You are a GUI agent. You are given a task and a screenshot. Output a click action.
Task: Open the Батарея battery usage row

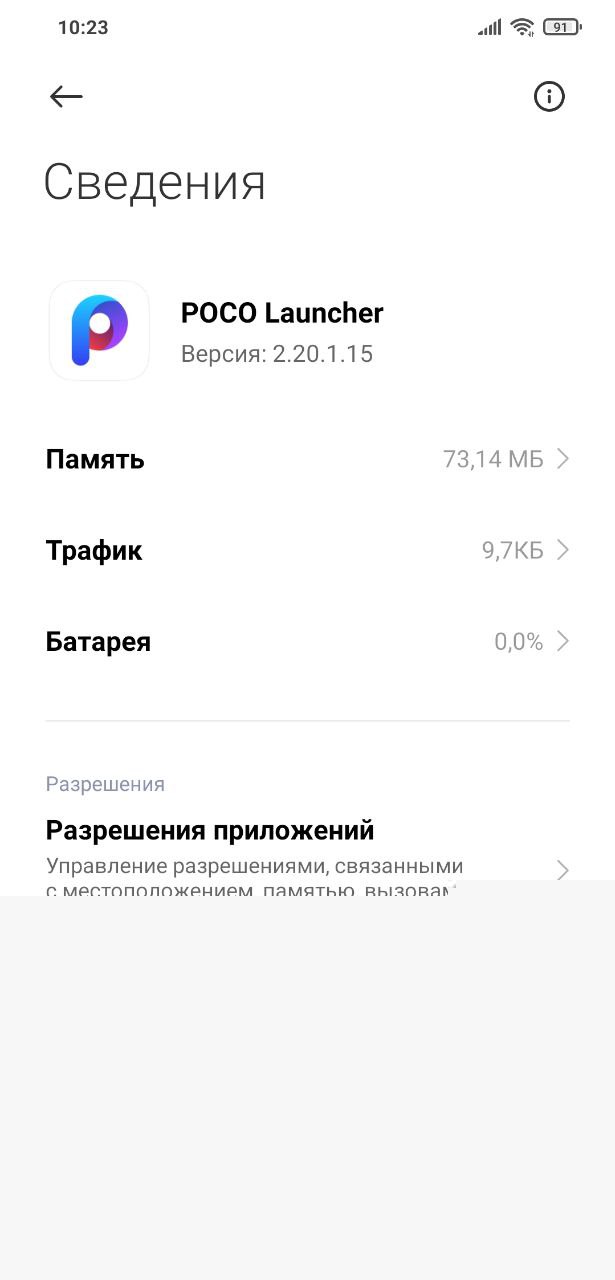point(307,641)
